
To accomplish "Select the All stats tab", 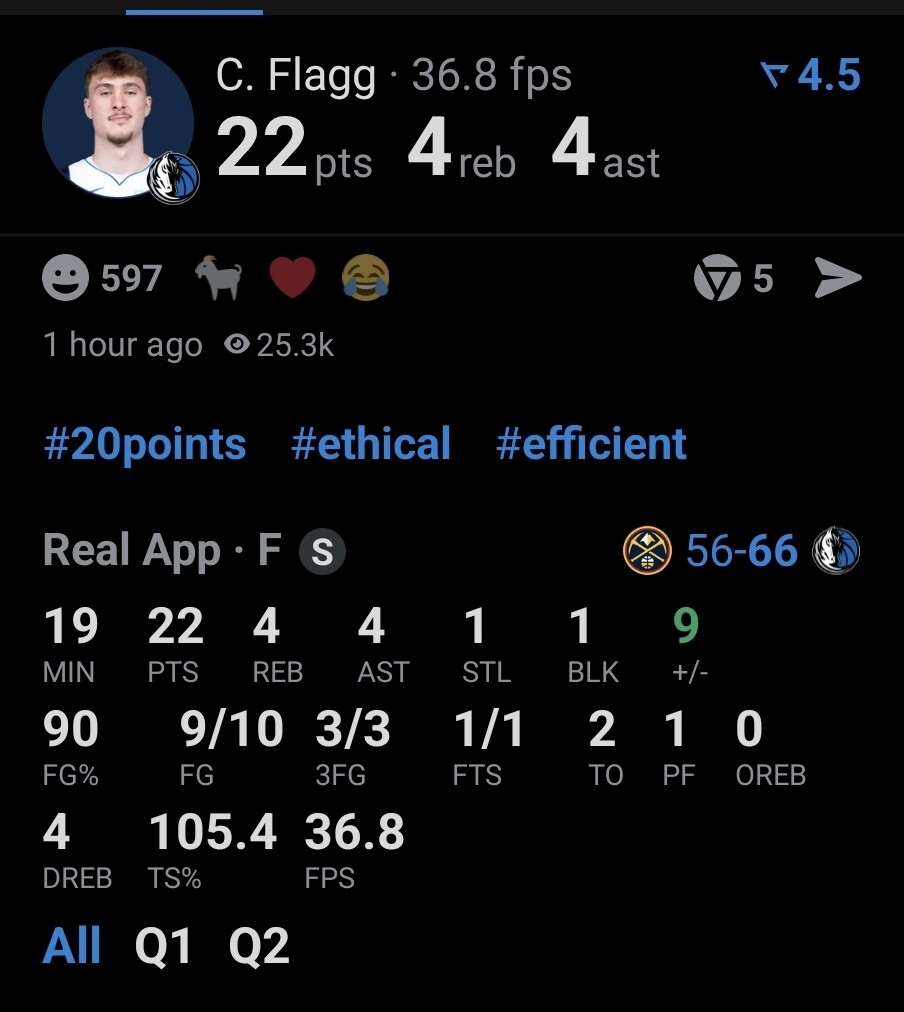I will [72, 945].
